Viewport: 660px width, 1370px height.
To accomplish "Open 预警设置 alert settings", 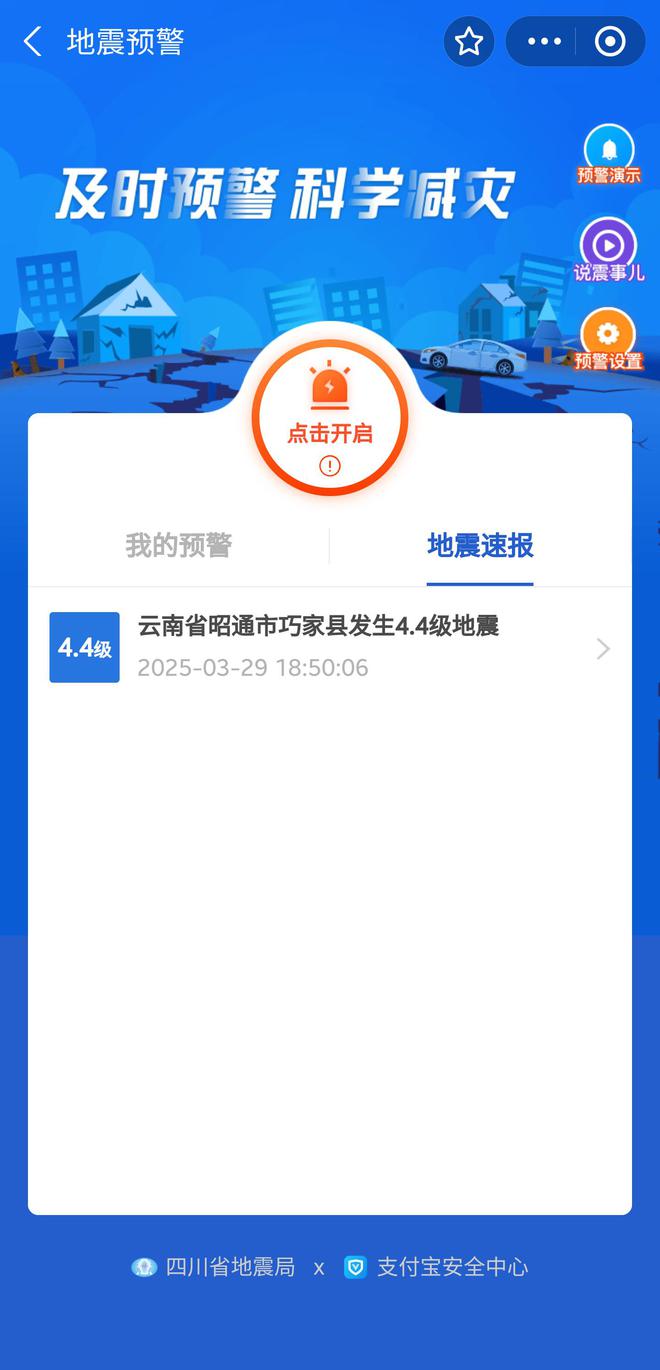I will [608, 340].
